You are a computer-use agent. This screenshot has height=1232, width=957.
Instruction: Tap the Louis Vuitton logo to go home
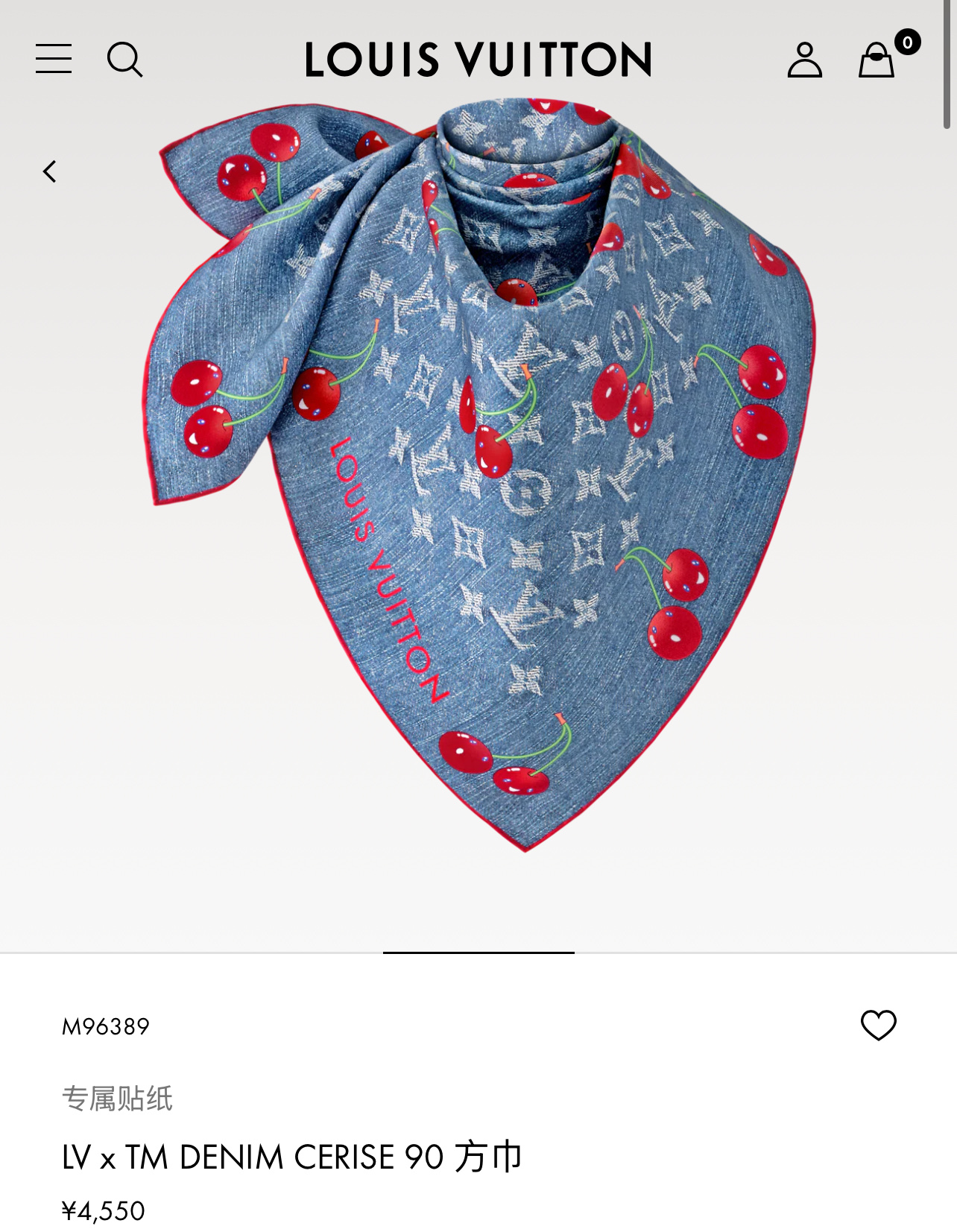[479, 60]
